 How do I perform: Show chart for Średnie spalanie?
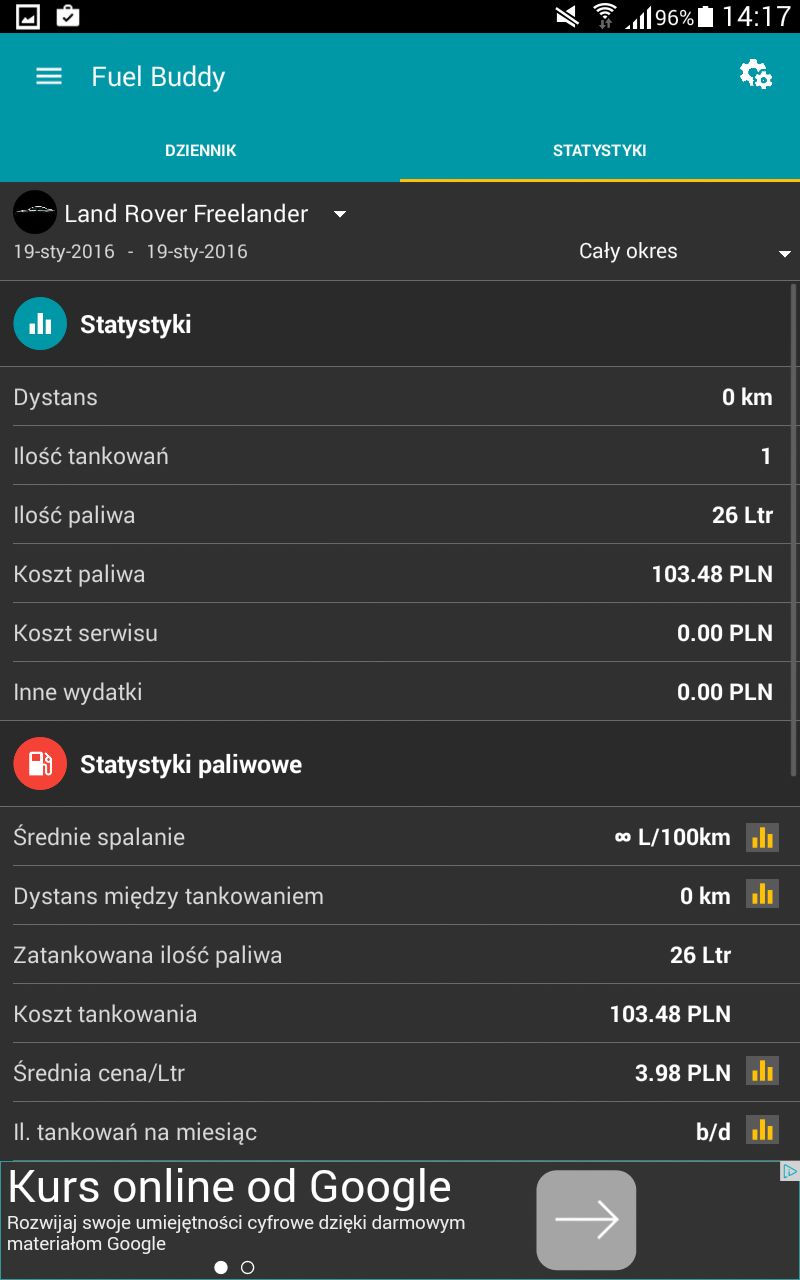[763, 837]
